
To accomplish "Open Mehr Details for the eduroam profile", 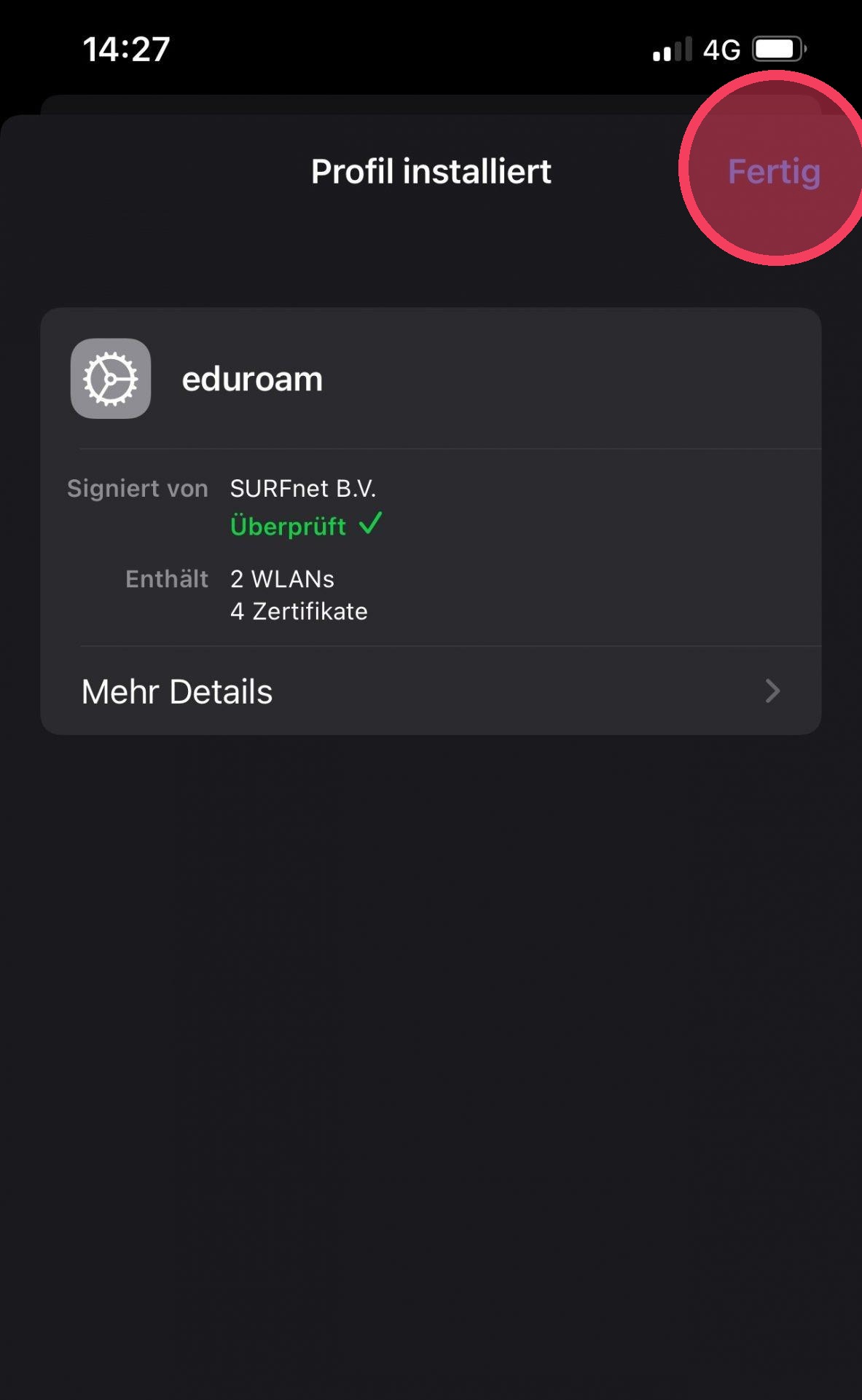I will (430, 691).
